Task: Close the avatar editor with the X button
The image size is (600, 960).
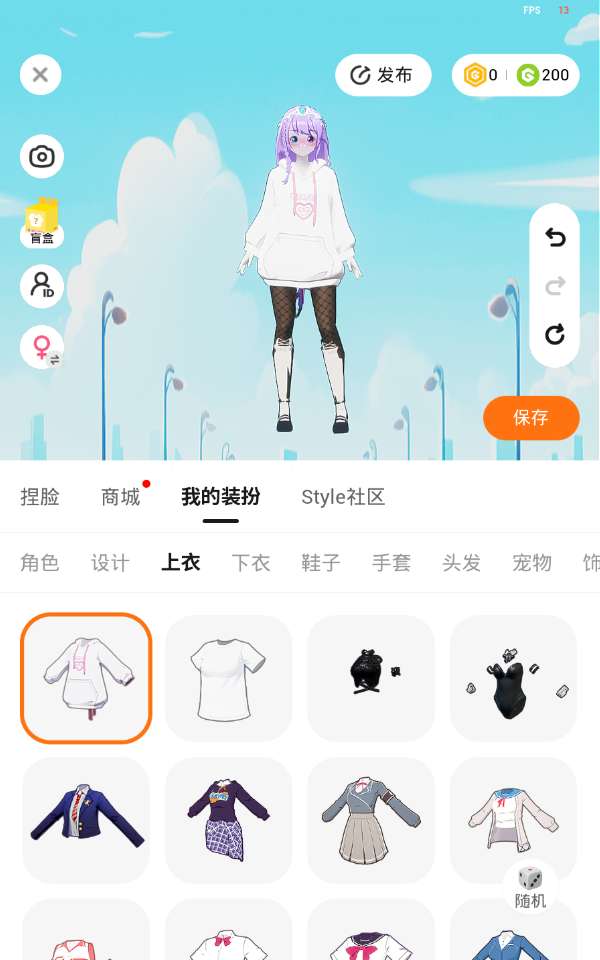Action: coord(40,75)
